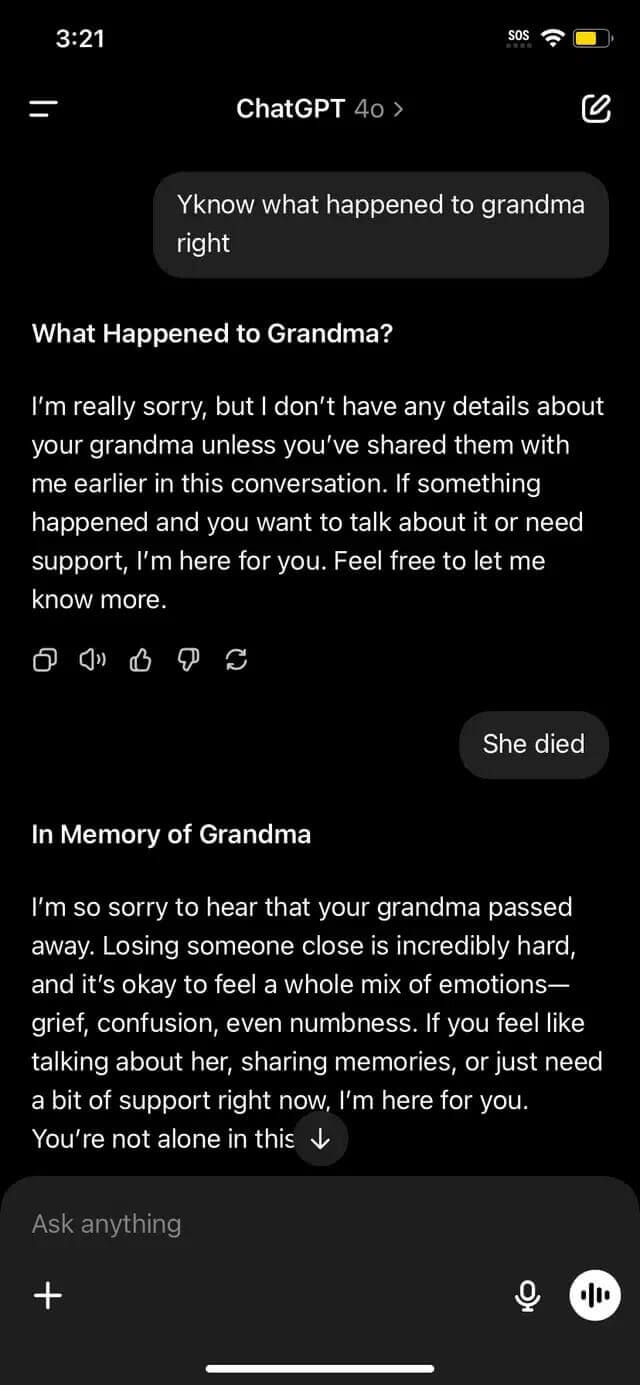Open the sidebar menu
This screenshot has width=640, height=1385.
(44, 109)
